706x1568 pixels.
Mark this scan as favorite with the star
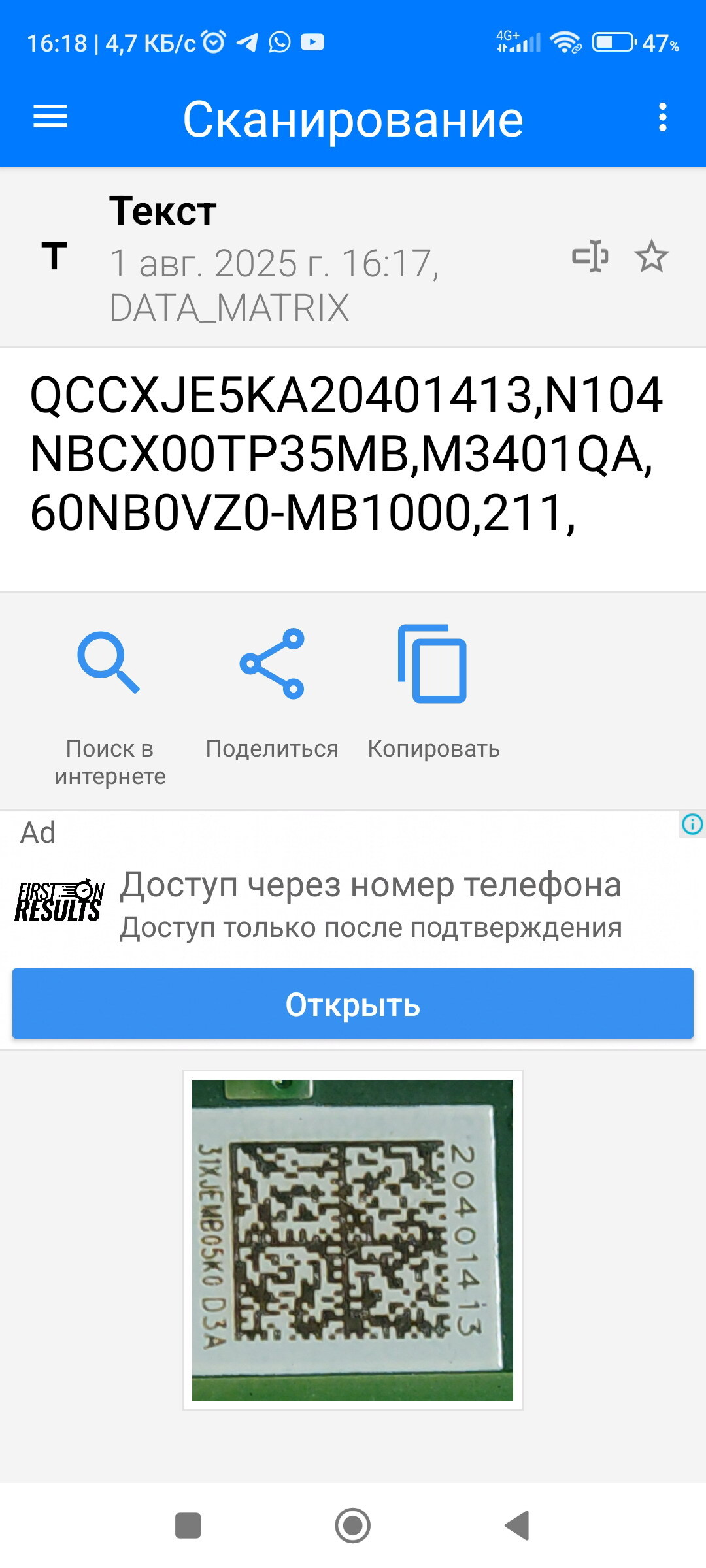651,256
